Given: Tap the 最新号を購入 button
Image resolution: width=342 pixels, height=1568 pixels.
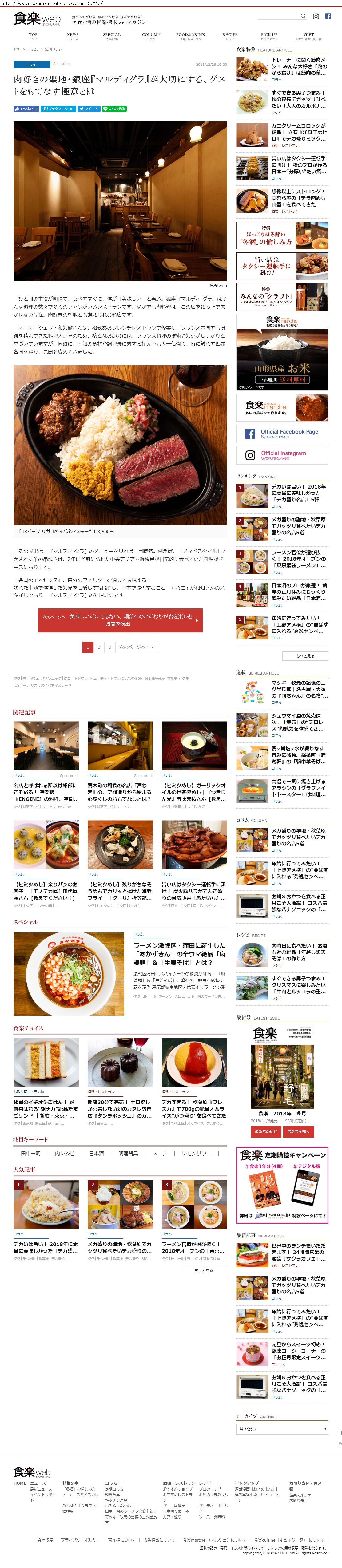Looking at the screenshot, I should coord(298,1131).
